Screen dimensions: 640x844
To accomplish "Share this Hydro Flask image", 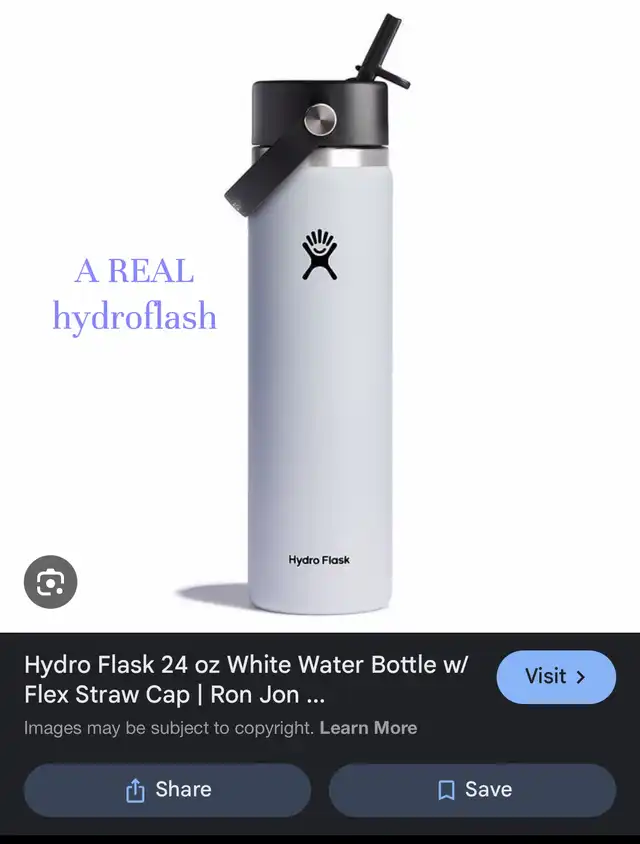I will (x=168, y=790).
